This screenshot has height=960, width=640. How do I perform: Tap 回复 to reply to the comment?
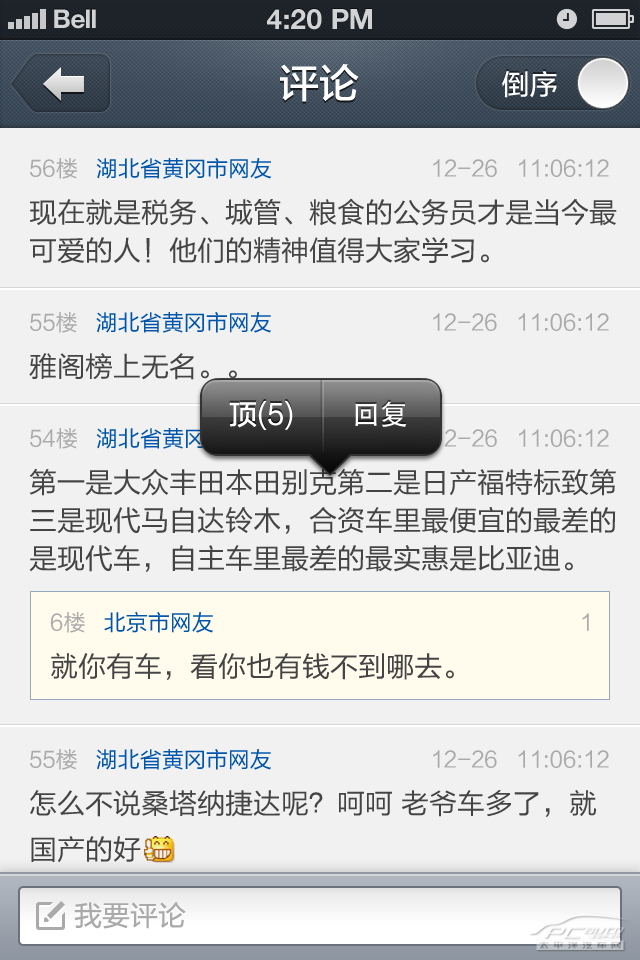[x=381, y=415]
